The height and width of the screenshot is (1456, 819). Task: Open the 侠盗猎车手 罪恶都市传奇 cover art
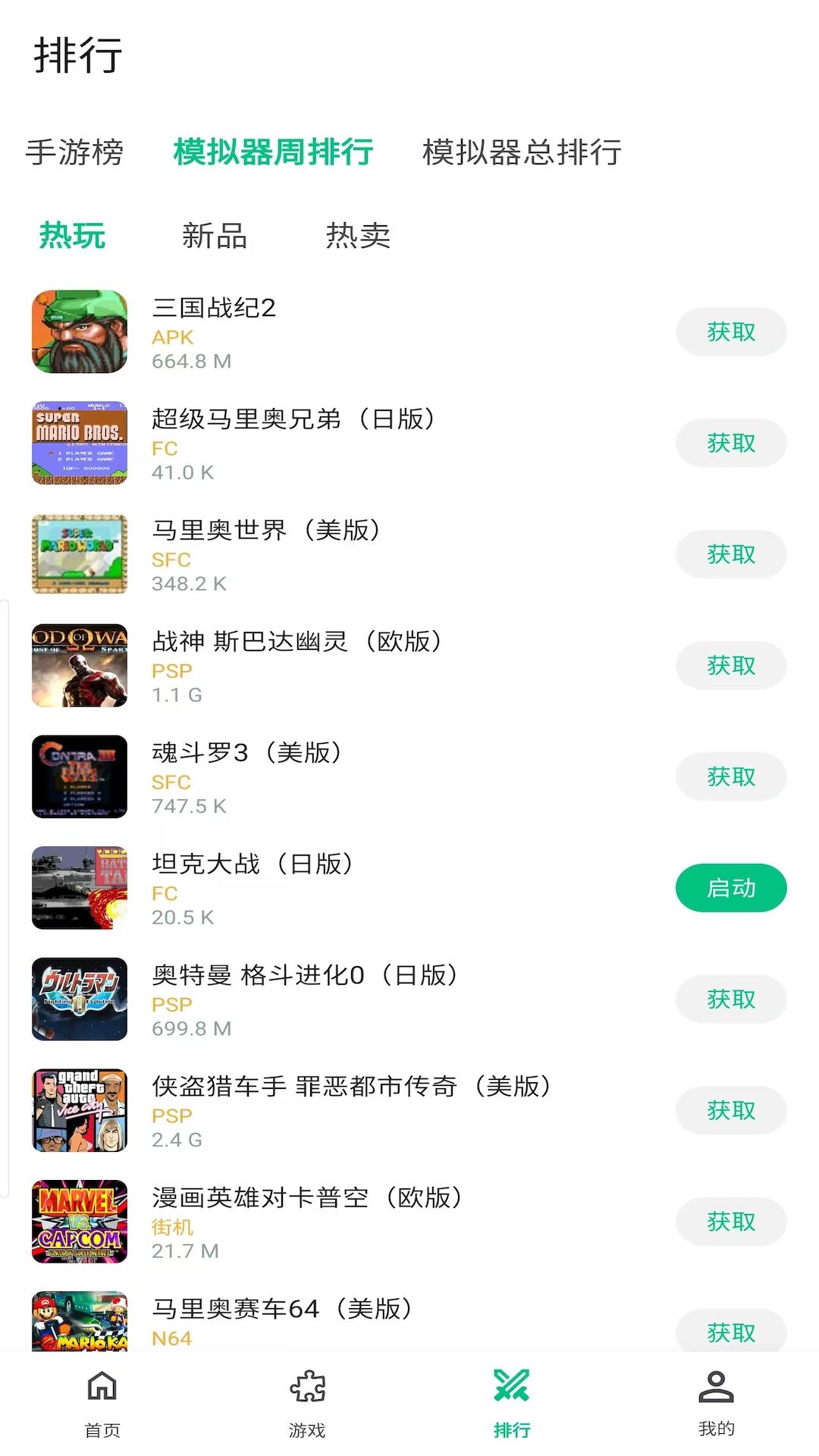tap(78, 1110)
